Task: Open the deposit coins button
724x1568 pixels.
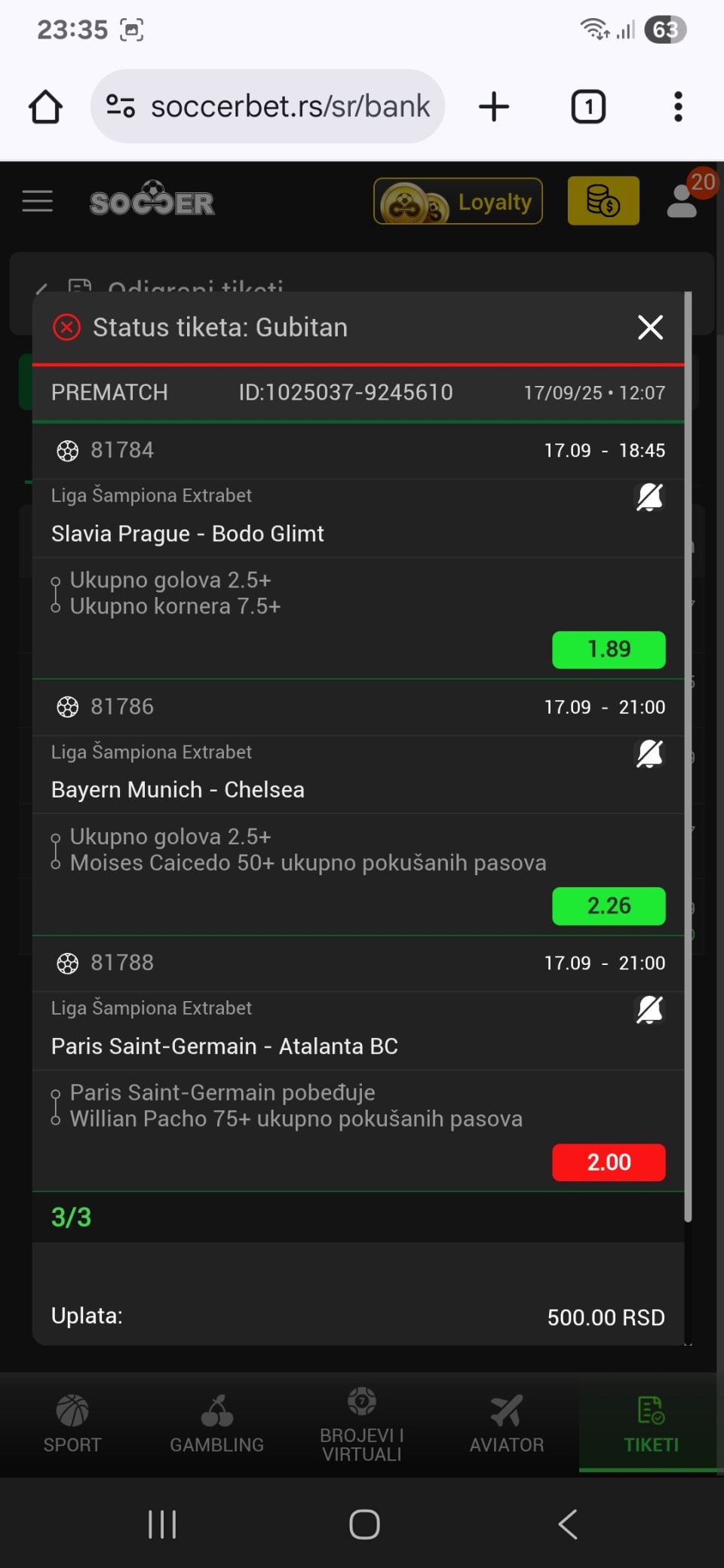Action: (603, 201)
